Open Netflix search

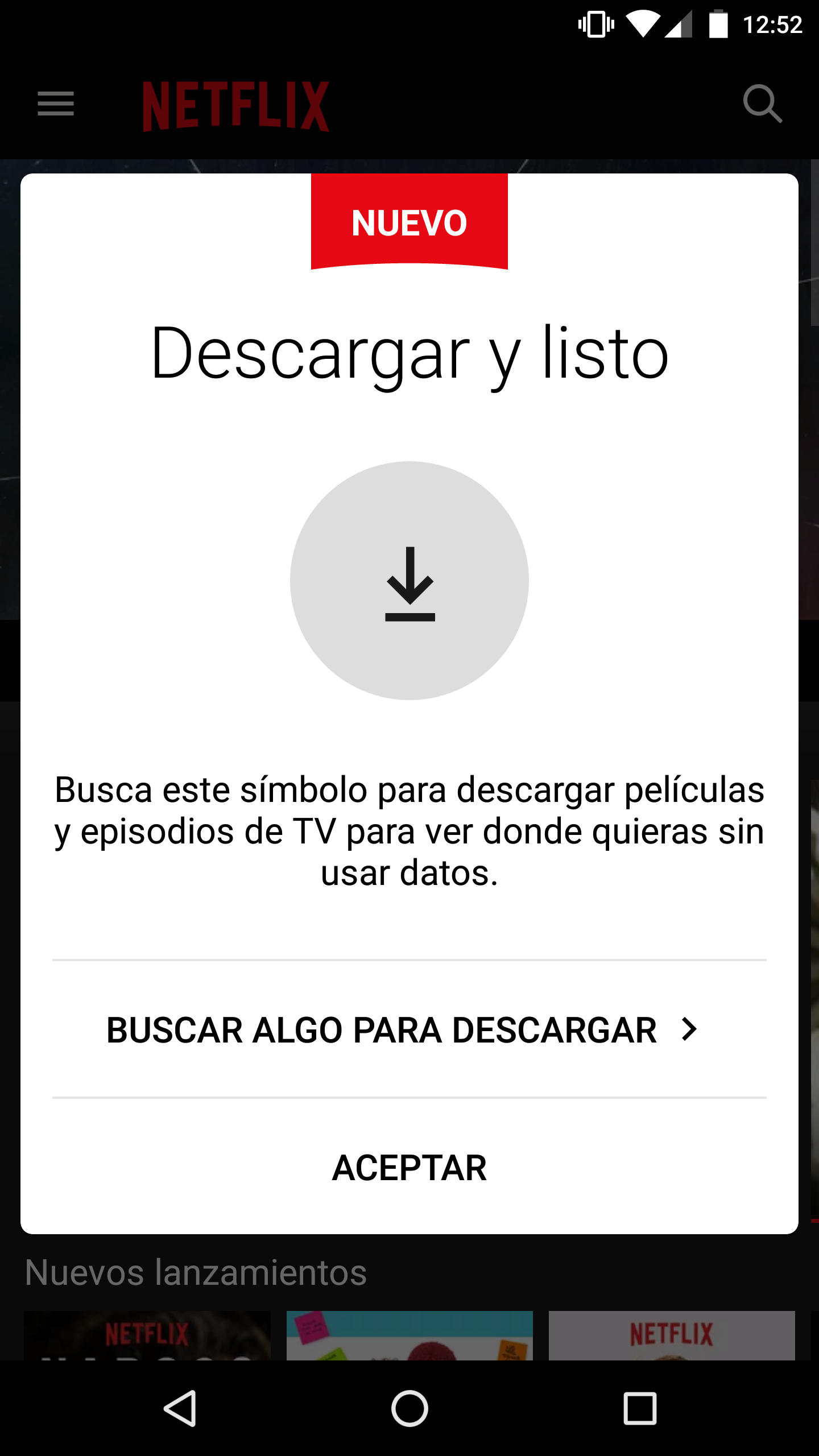point(762,104)
